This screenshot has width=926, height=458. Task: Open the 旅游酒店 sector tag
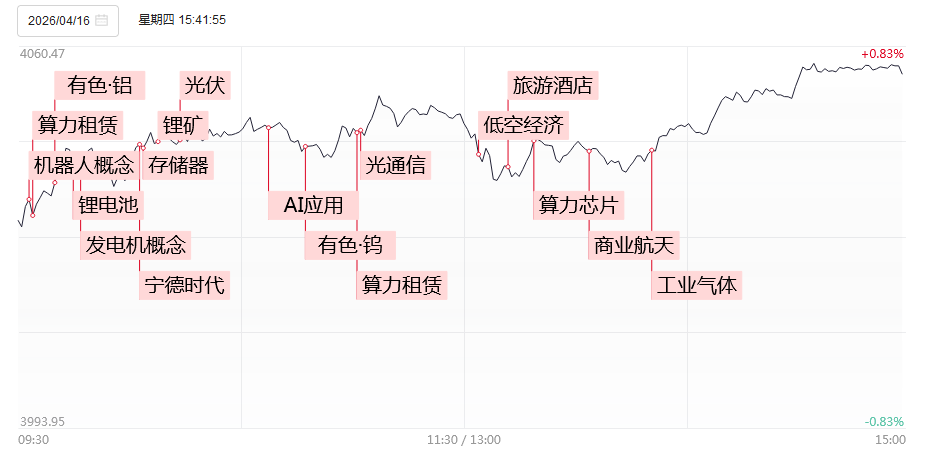click(x=552, y=85)
